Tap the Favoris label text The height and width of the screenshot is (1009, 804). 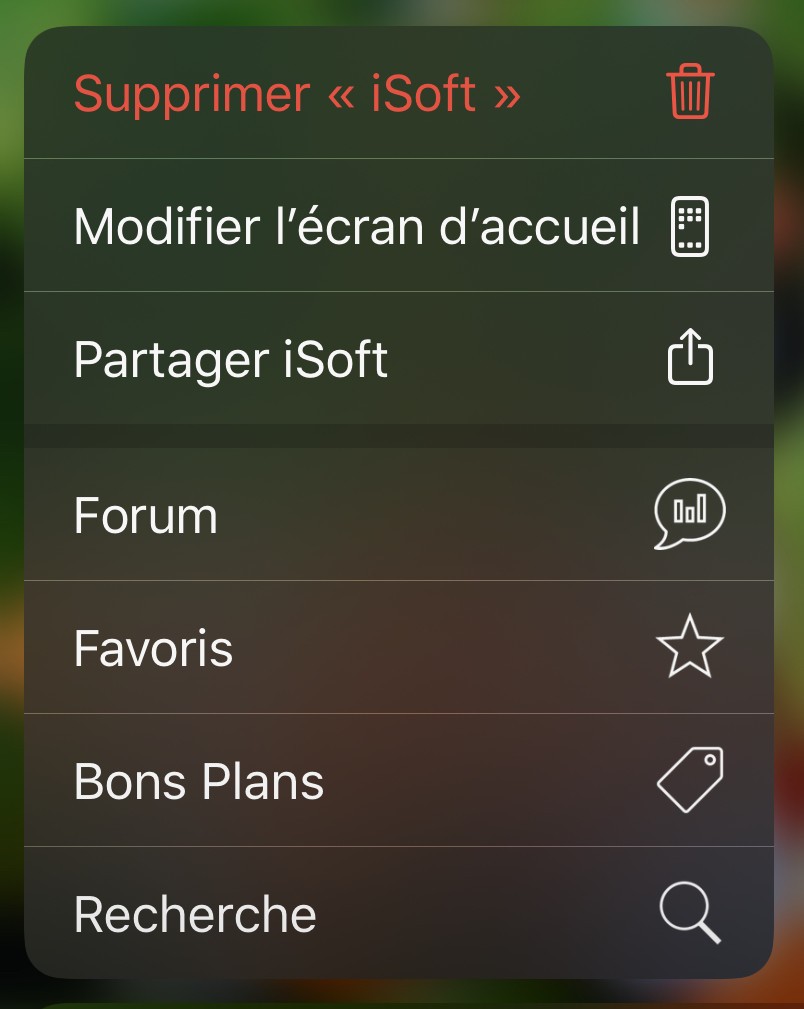[x=152, y=647]
